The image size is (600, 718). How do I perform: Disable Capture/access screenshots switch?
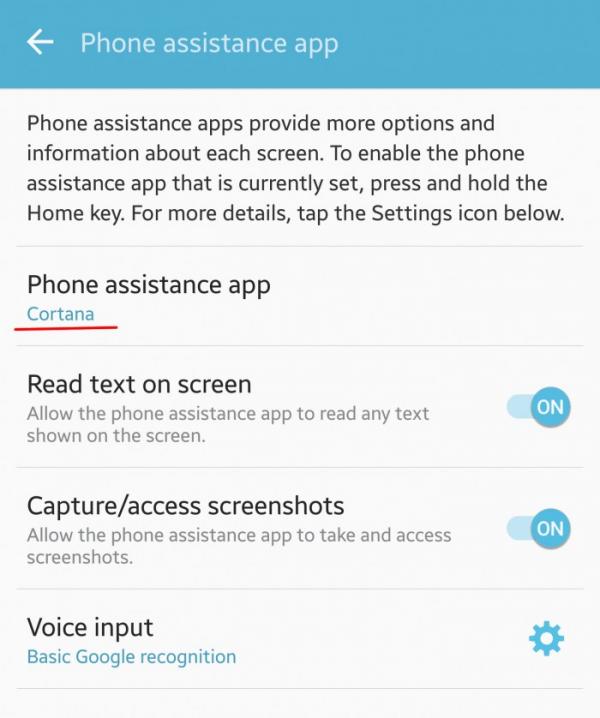(x=539, y=528)
